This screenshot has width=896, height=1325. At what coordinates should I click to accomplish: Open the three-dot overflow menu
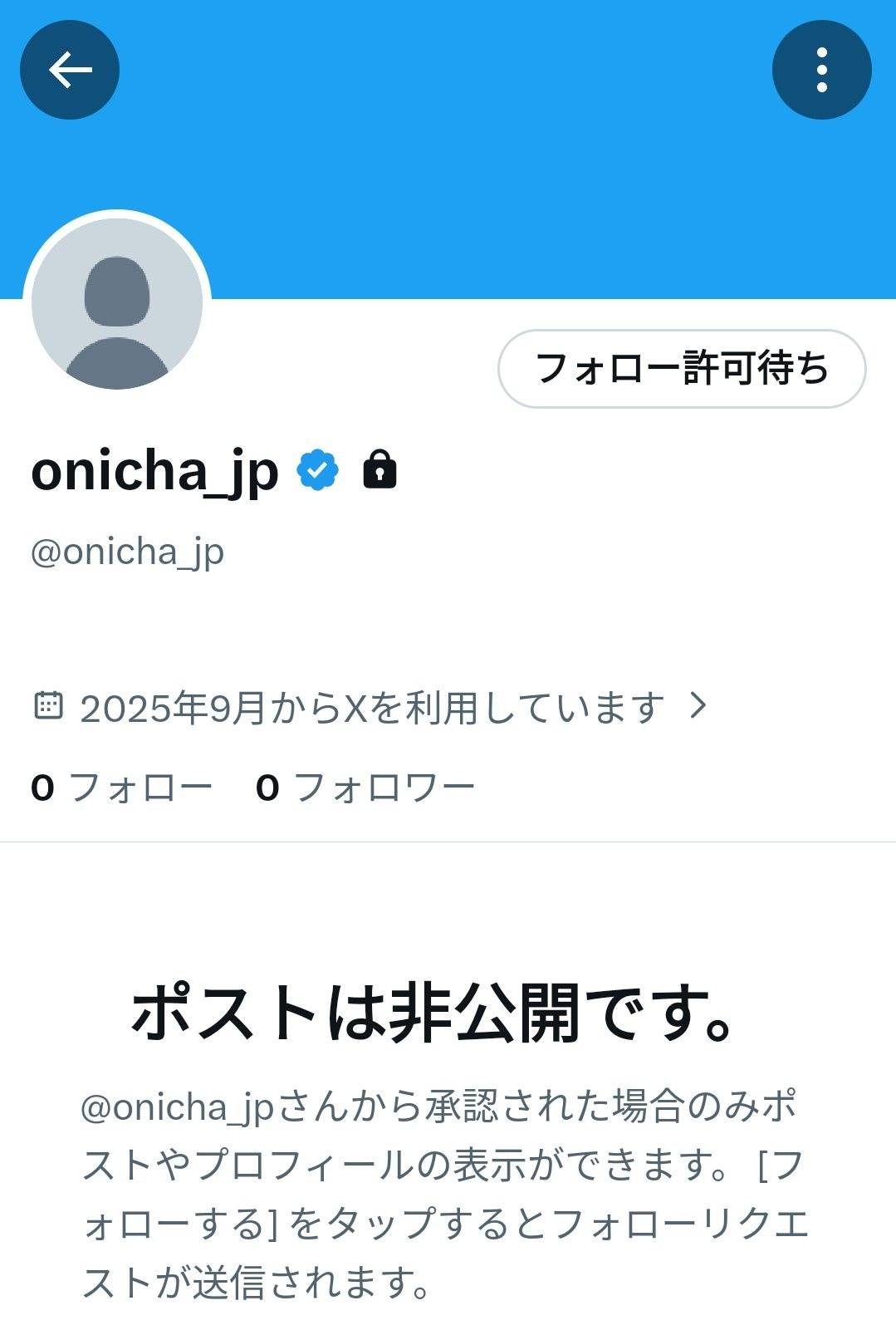pos(821,70)
